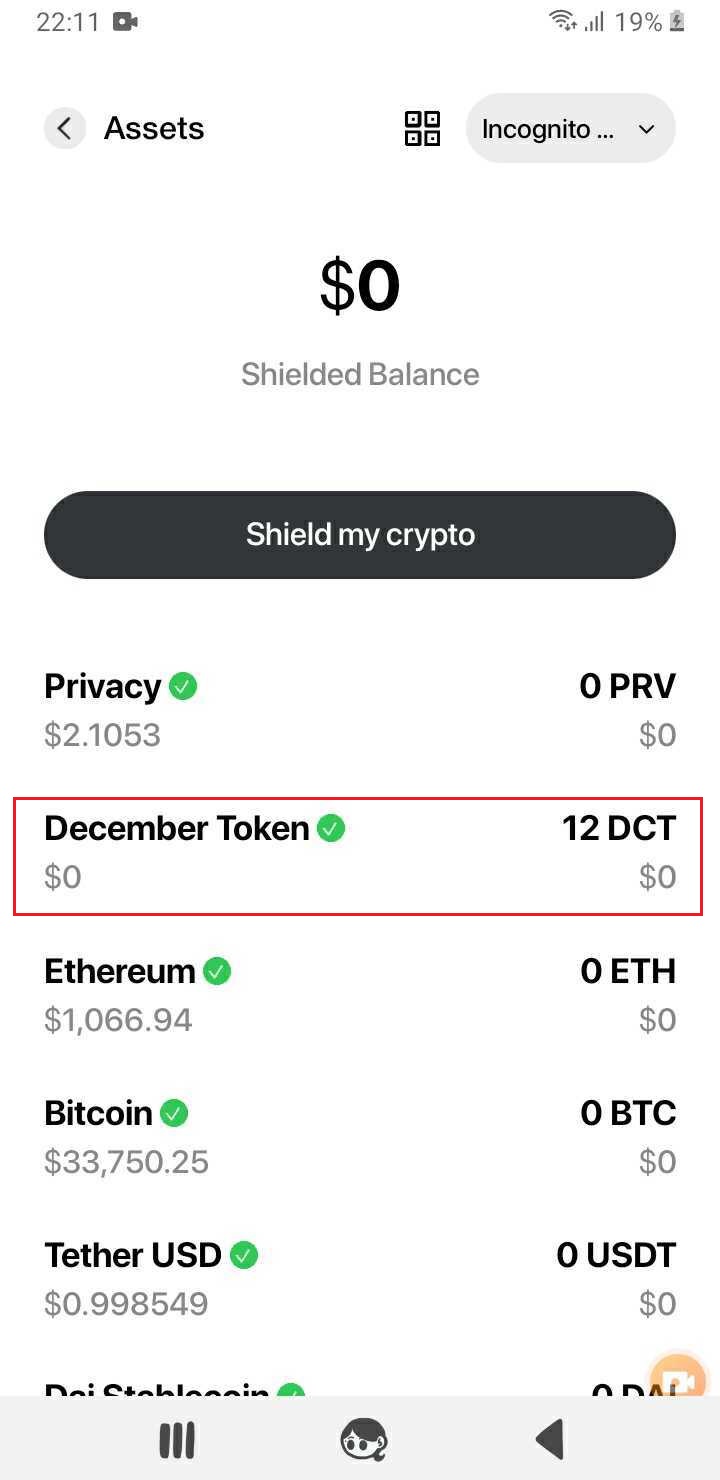Open the Privacy PRV asset row
The image size is (720, 1480).
360,710
